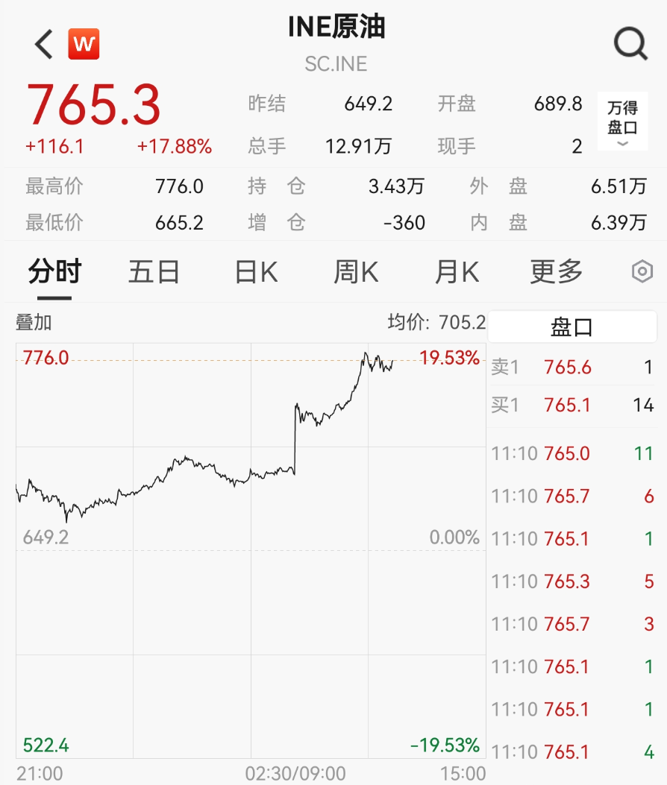Switch to the 分时 chart tab
This screenshot has height=785, width=667.
coord(54,271)
